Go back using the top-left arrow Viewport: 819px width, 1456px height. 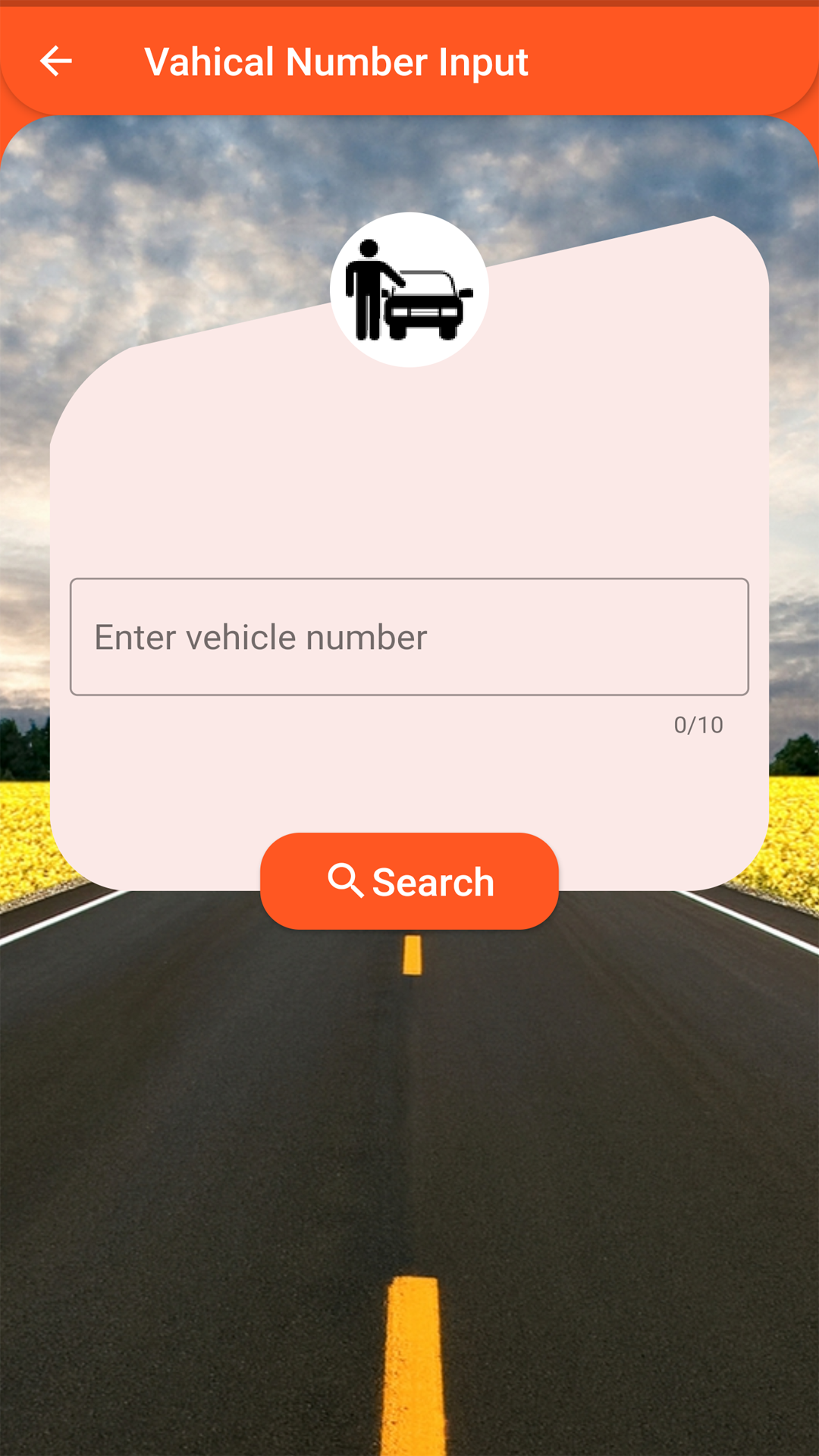(55, 61)
